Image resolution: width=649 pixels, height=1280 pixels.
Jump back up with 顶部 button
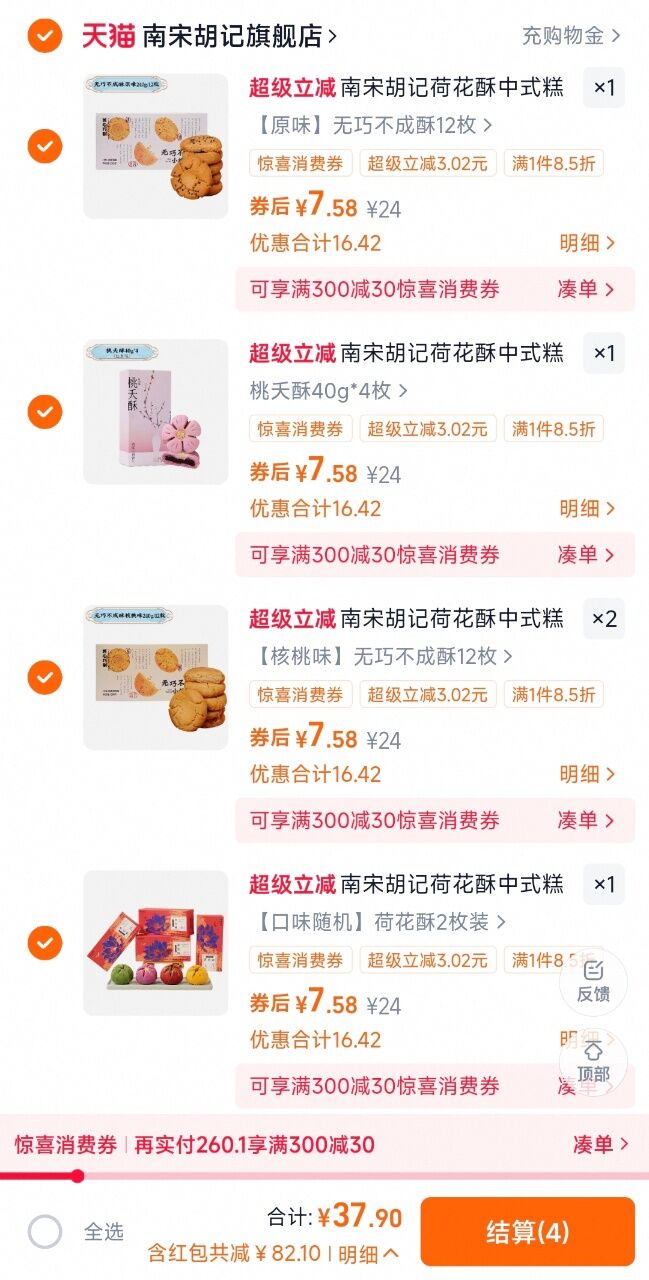pos(593,1062)
